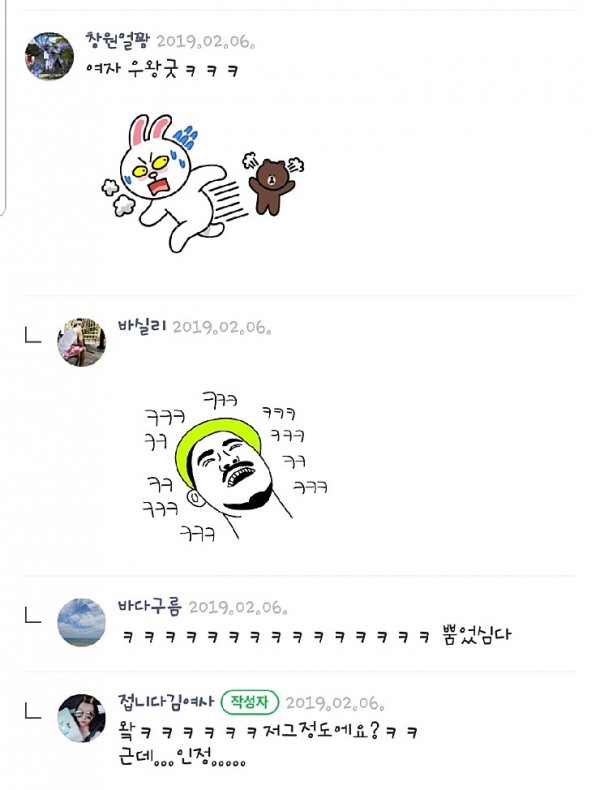Open 창원얼짱's profile picture
Screen dimensions: 600x790
pos(49,56)
